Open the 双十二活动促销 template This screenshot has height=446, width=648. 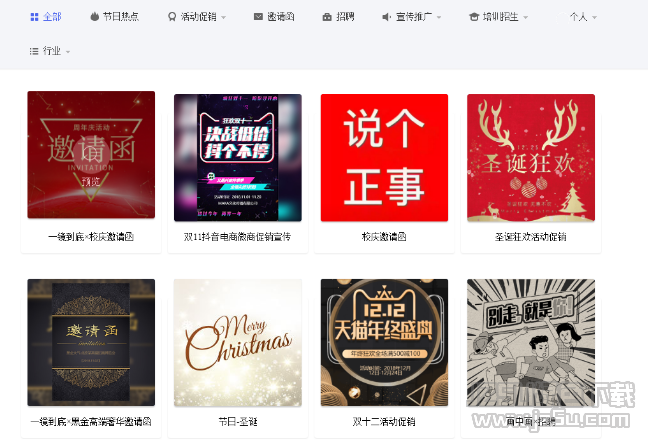(x=384, y=342)
